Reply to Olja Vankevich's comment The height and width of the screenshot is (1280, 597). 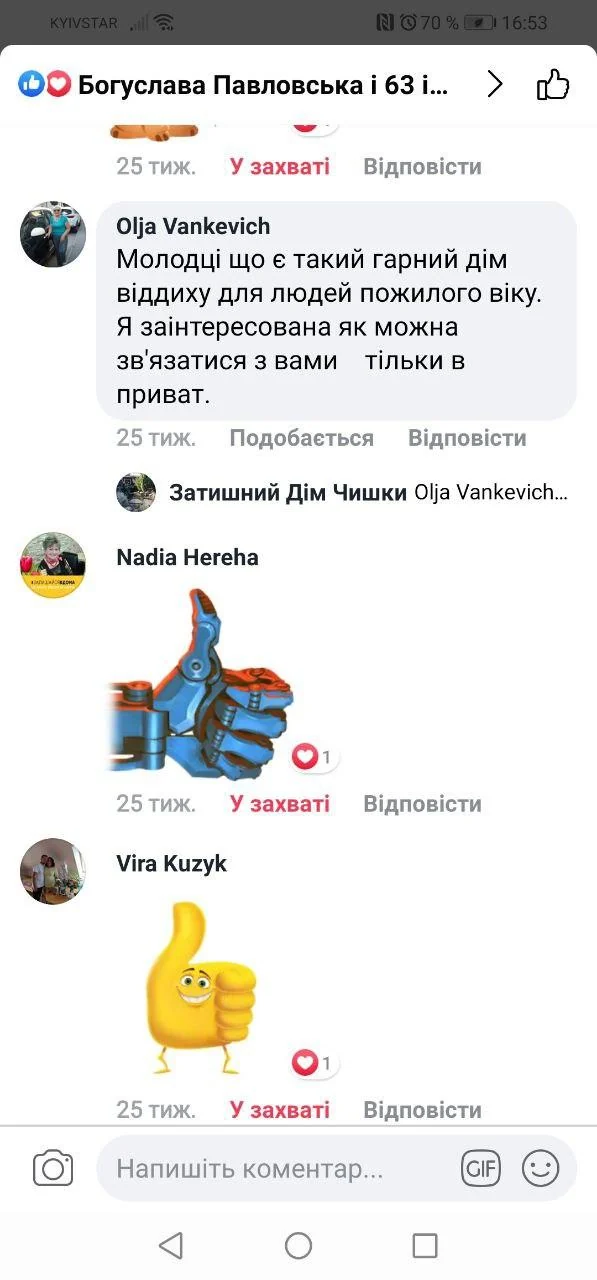(467, 438)
